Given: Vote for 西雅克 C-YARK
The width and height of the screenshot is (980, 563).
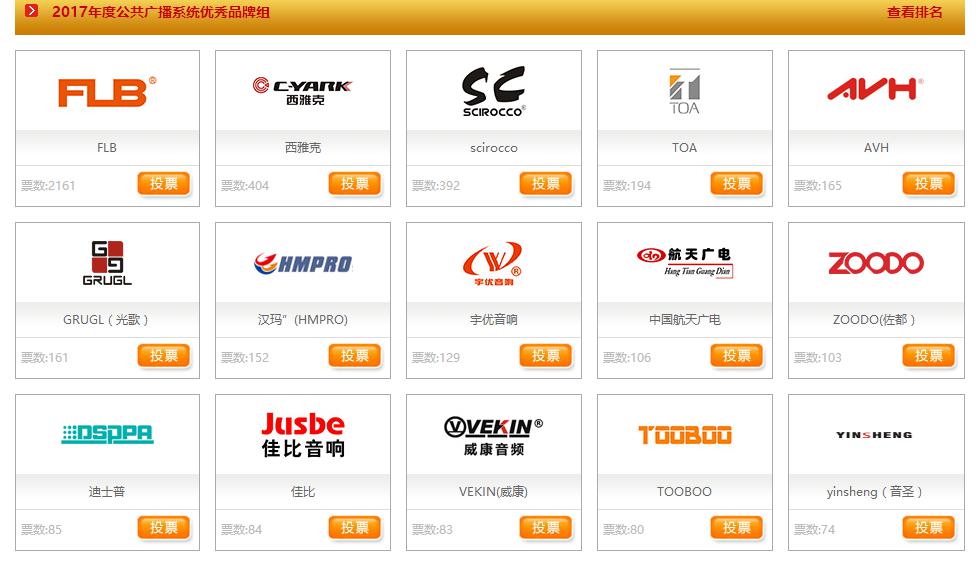Looking at the screenshot, I should (355, 184).
